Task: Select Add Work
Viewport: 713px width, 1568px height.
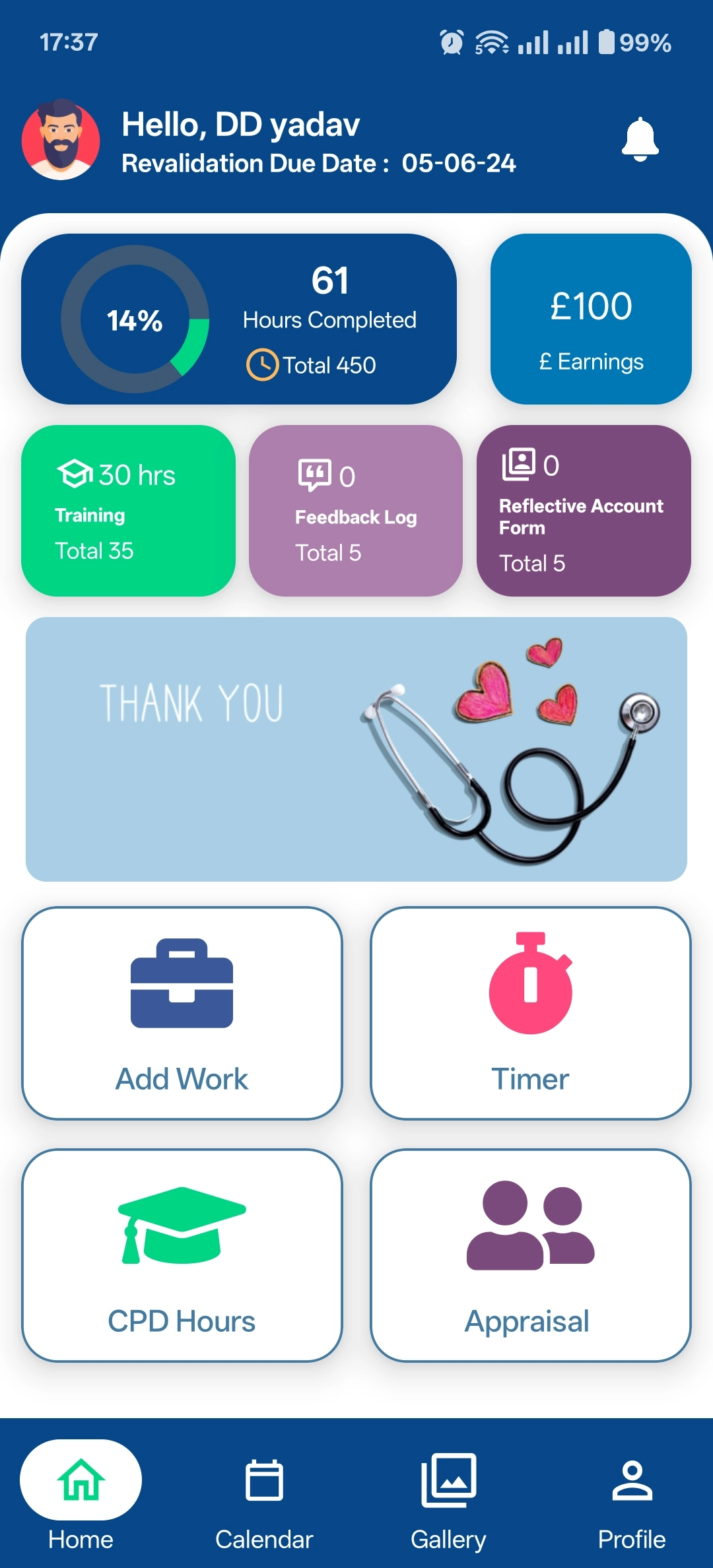Action: tap(182, 1013)
